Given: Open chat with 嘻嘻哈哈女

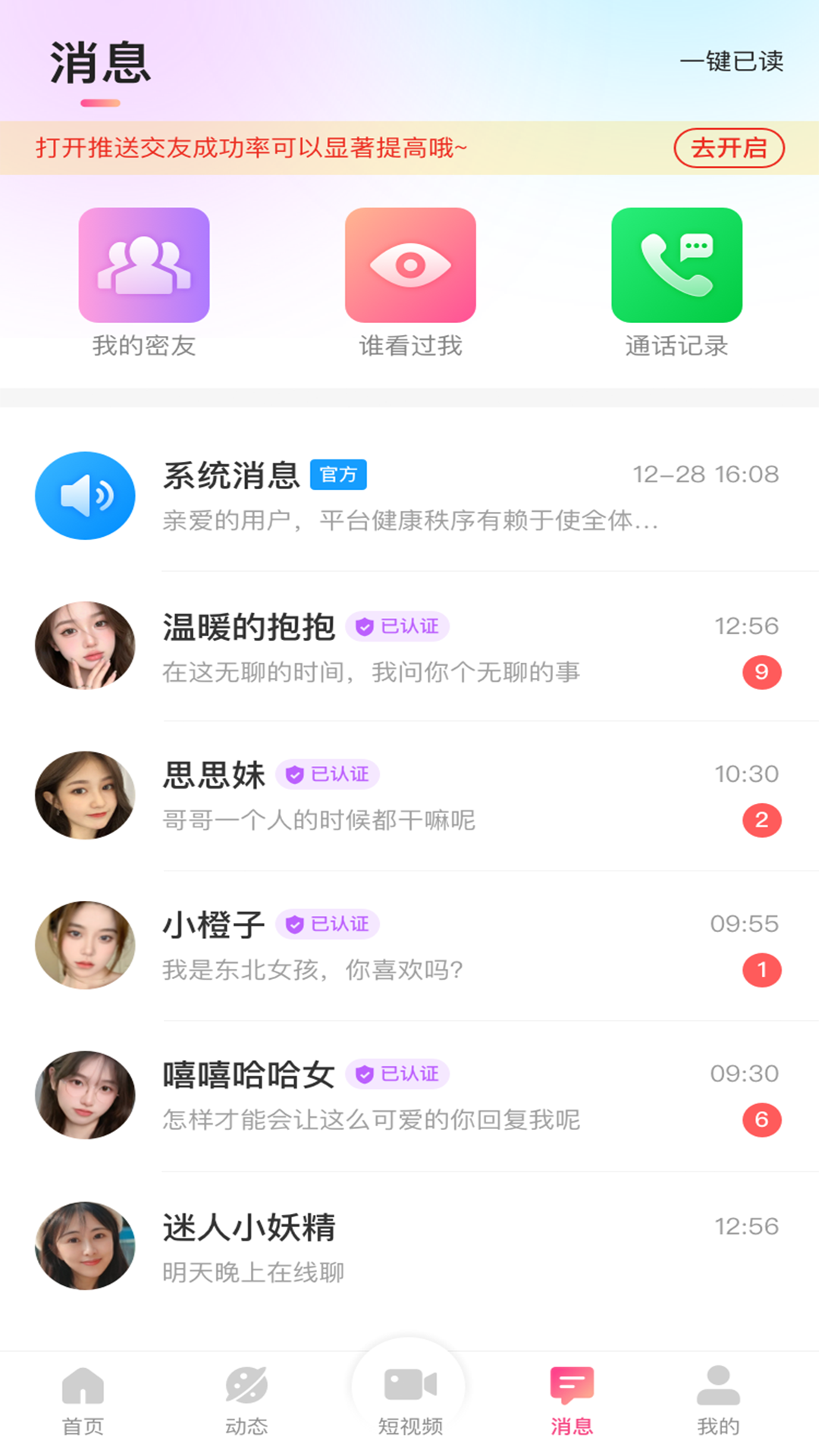Looking at the screenshot, I should click(x=409, y=1096).
